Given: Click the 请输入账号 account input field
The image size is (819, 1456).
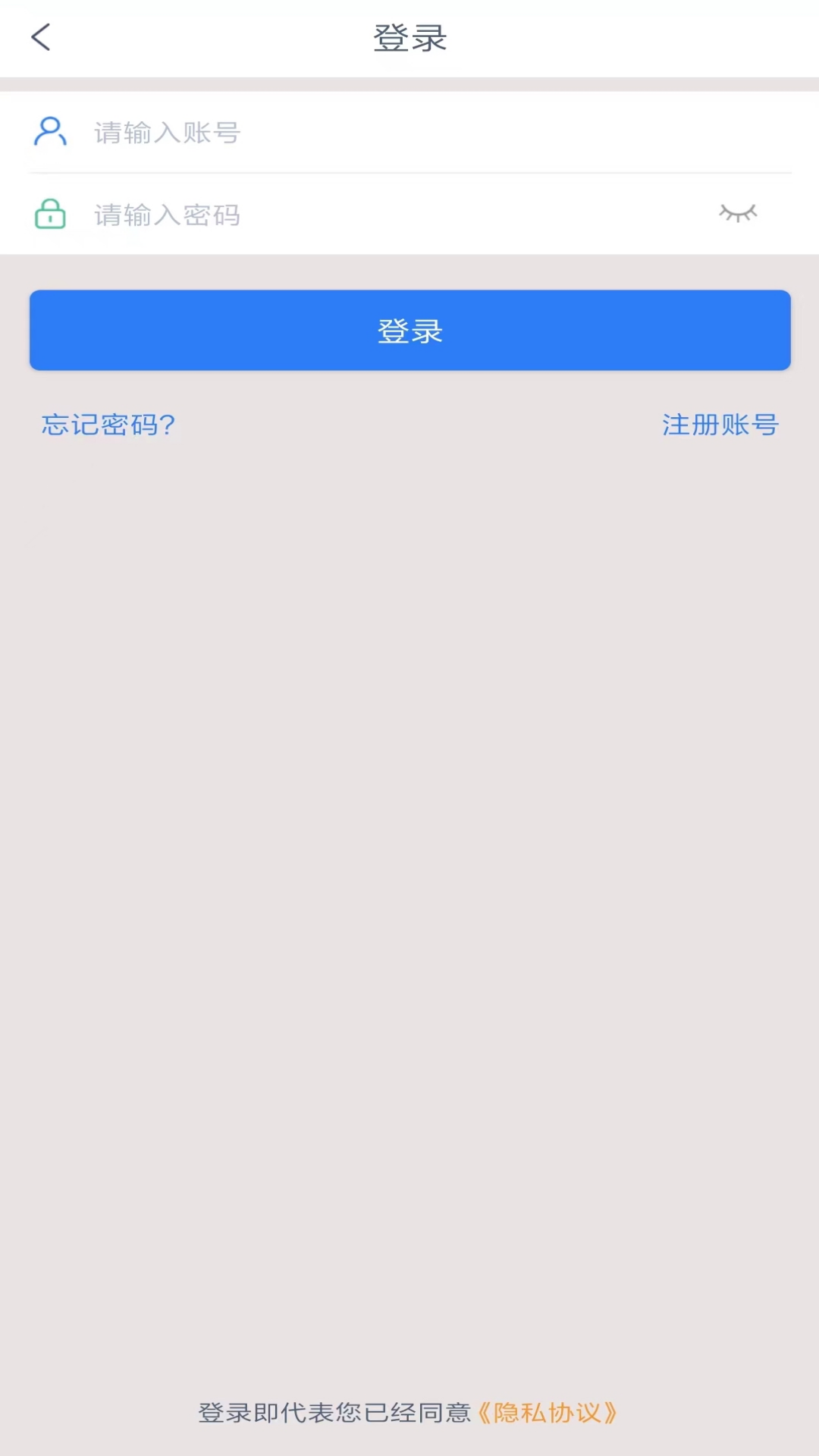Looking at the screenshot, I should tap(303, 132).
